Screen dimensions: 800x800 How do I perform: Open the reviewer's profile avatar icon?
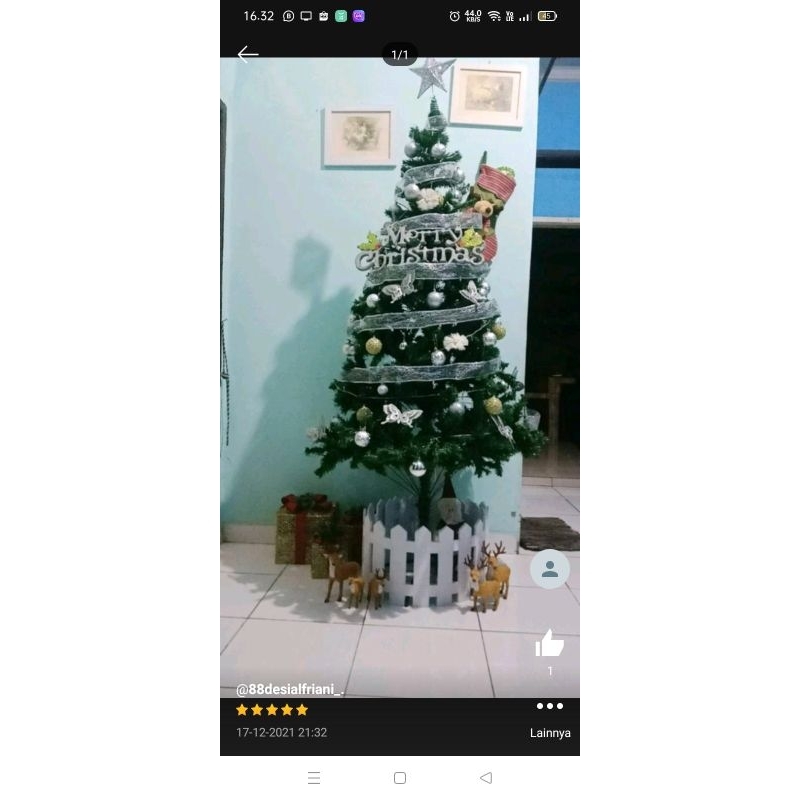point(549,569)
